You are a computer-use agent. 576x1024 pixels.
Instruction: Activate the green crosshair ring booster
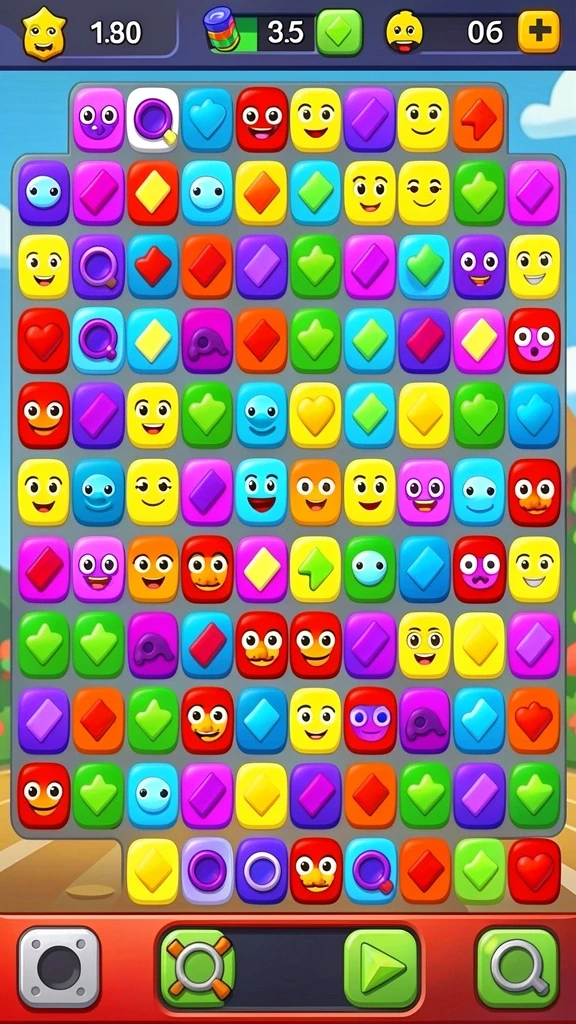point(197,968)
